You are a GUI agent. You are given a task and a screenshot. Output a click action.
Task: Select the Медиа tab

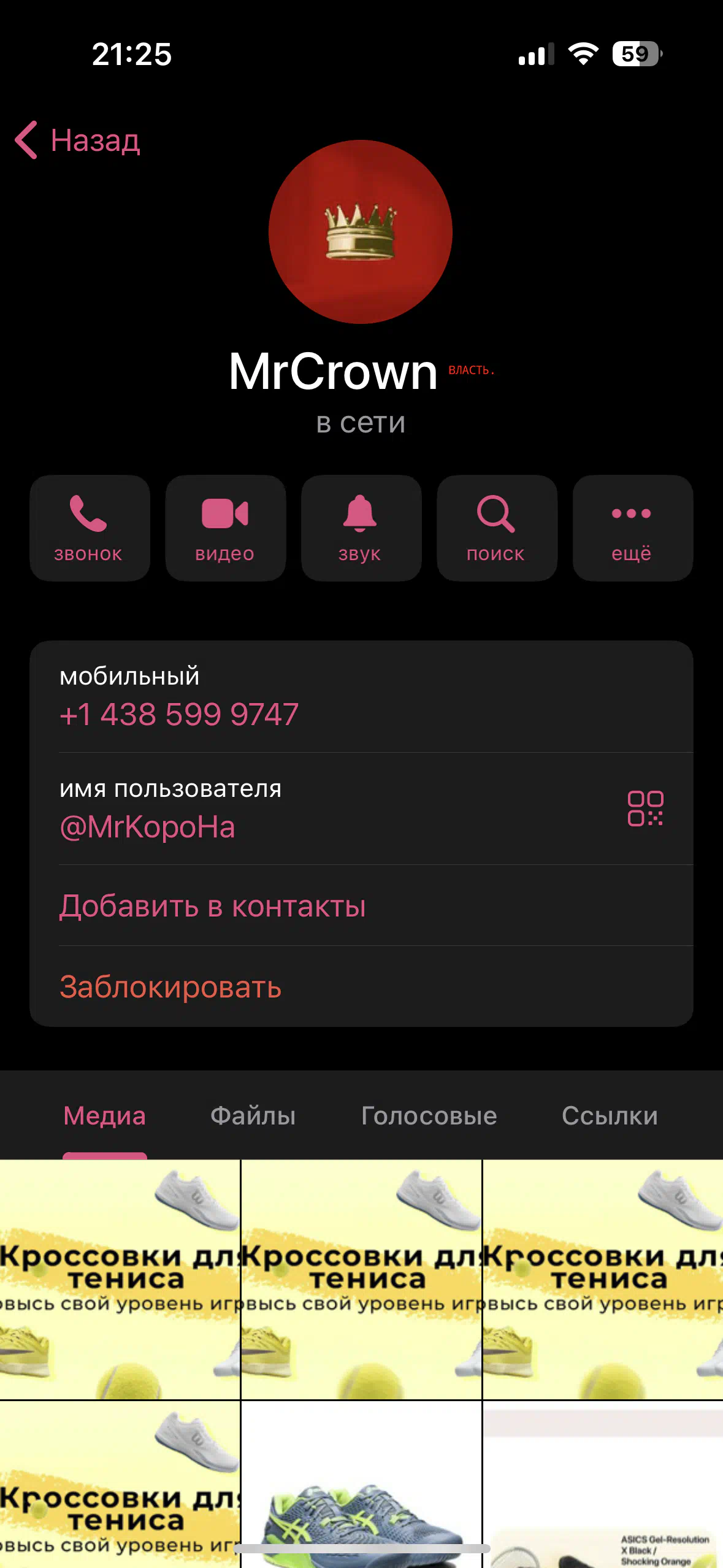pos(105,1116)
